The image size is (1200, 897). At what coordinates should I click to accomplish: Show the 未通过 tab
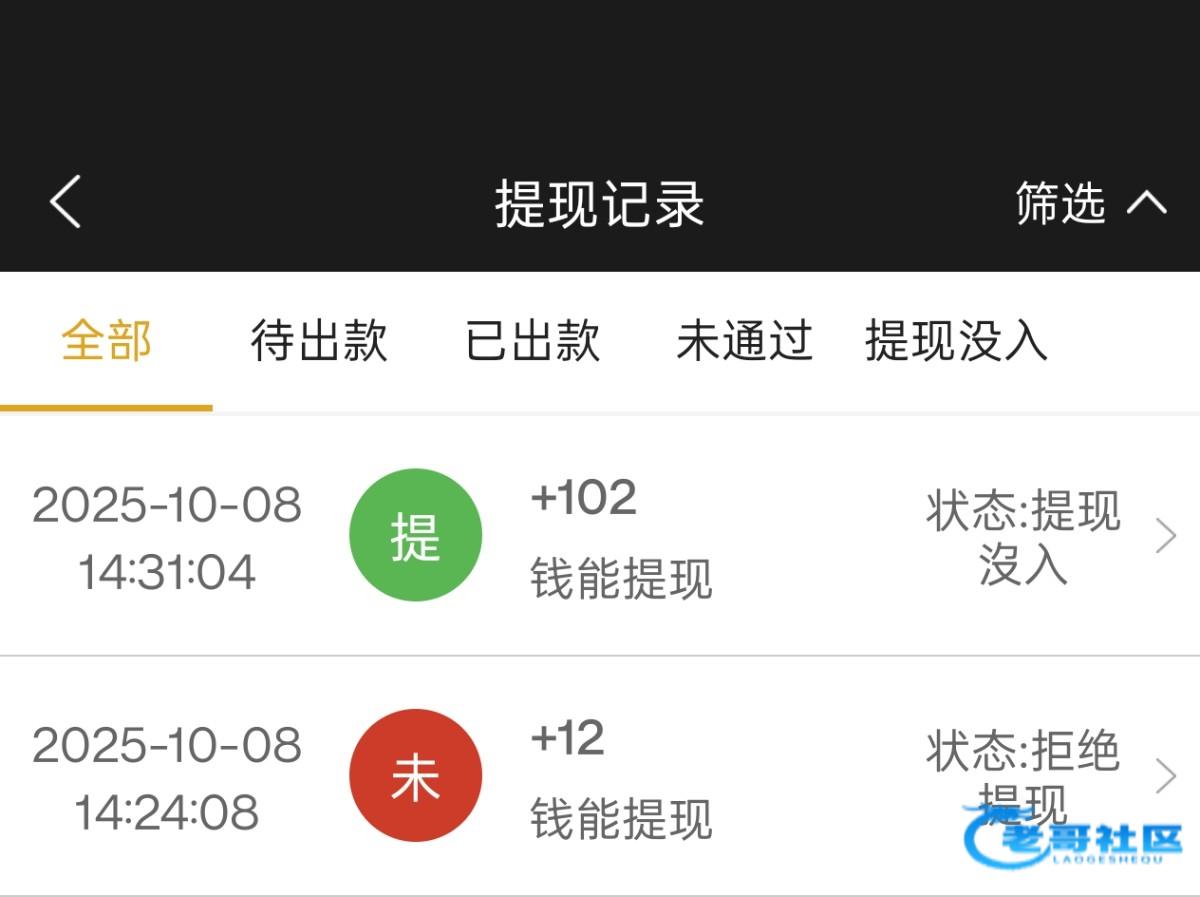(744, 341)
